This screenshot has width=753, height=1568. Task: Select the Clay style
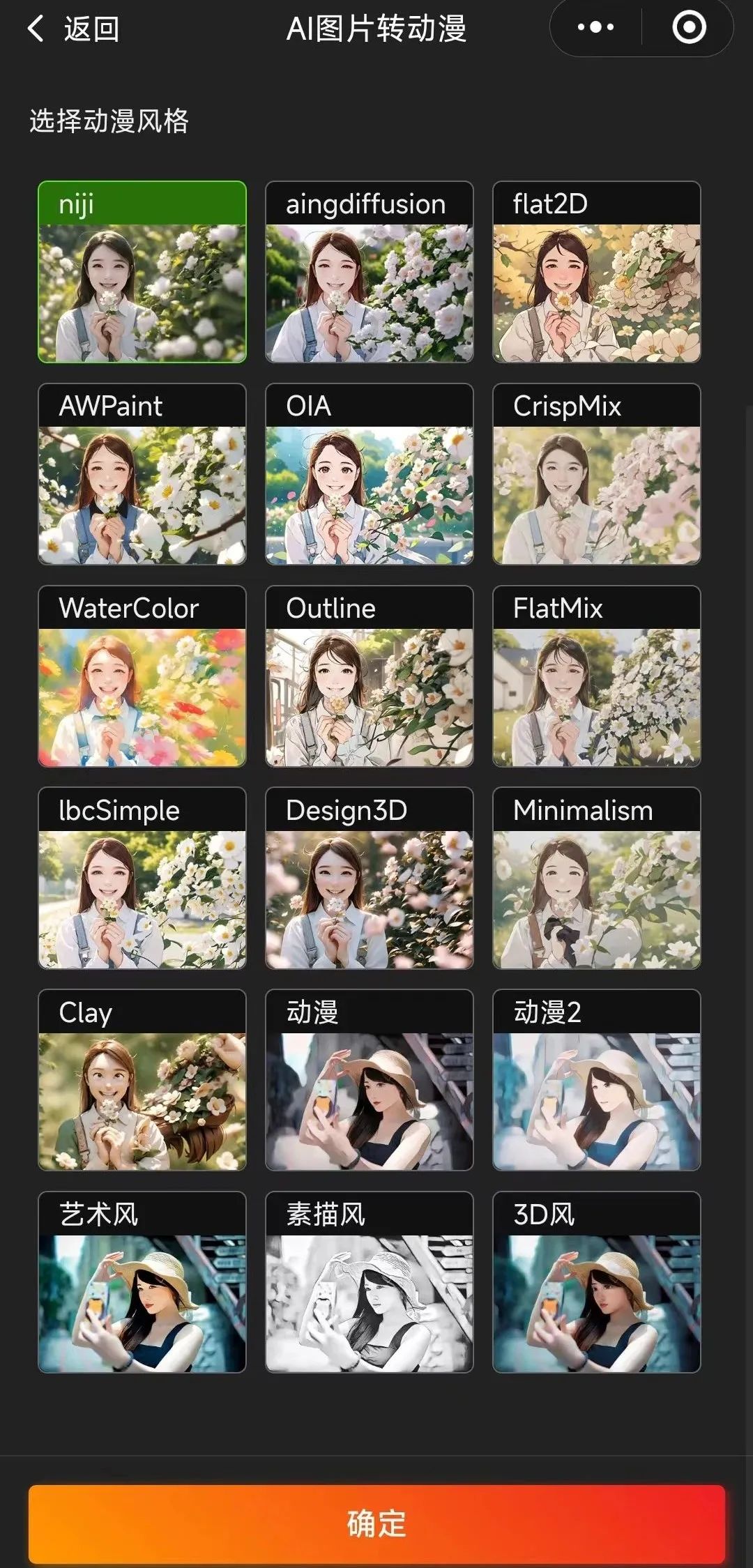(x=142, y=1081)
